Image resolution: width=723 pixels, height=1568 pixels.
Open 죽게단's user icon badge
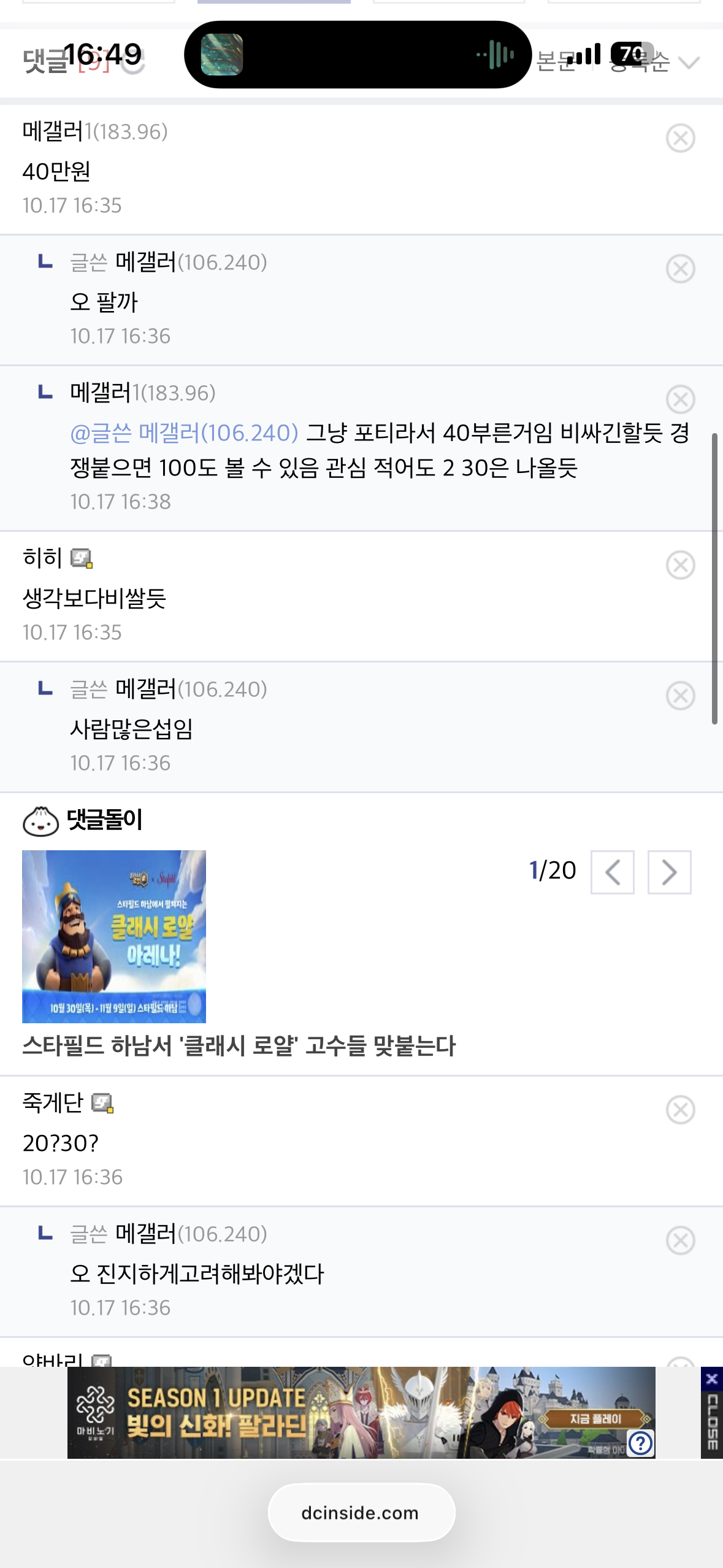pos(102,1104)
